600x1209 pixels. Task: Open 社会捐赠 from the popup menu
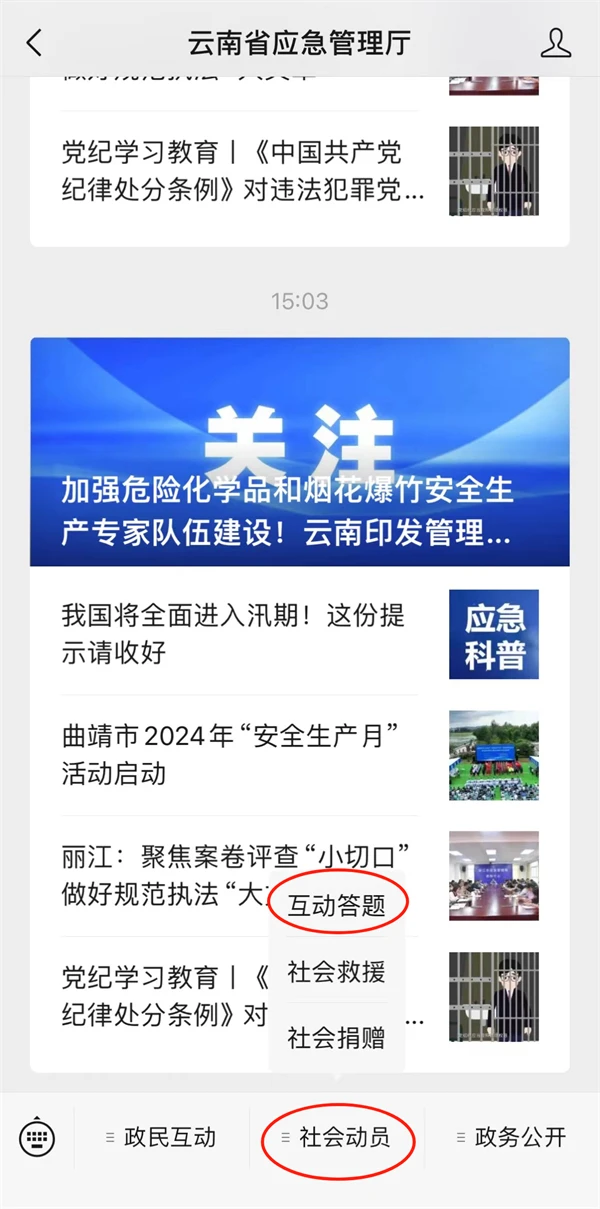point(337,1038)
